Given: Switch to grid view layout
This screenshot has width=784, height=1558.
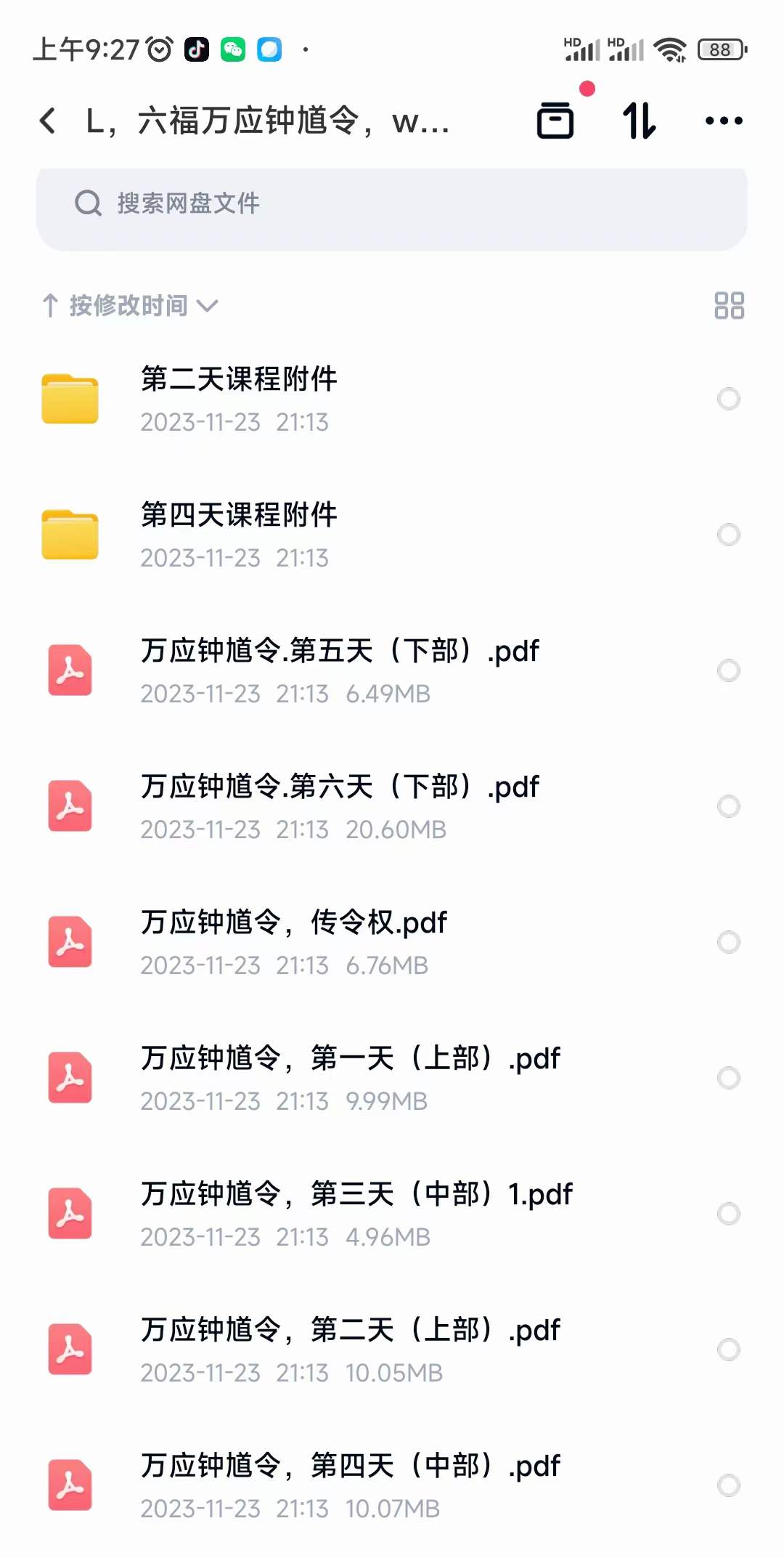Looking at the screenshot, I should [729, 306].
